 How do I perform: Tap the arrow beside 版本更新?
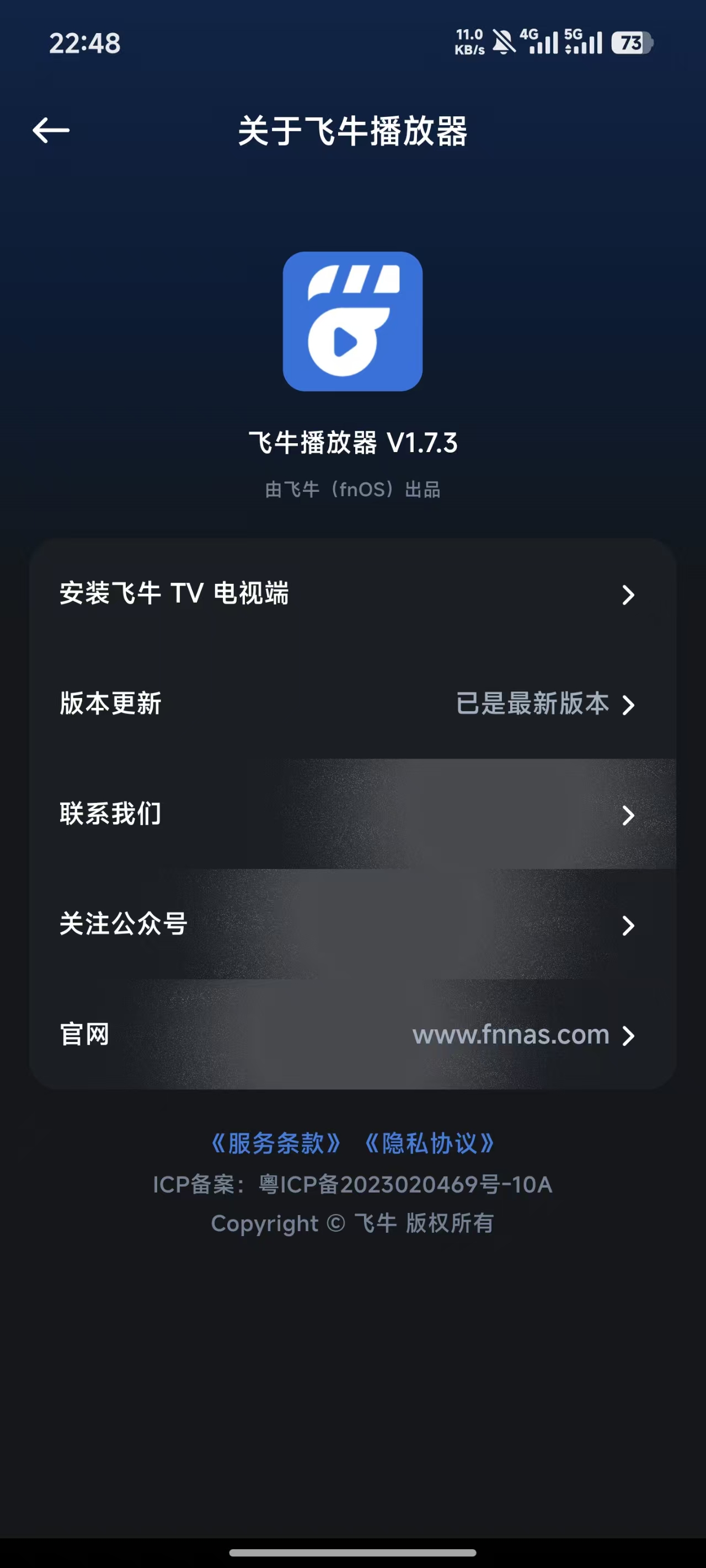(630, 706)
